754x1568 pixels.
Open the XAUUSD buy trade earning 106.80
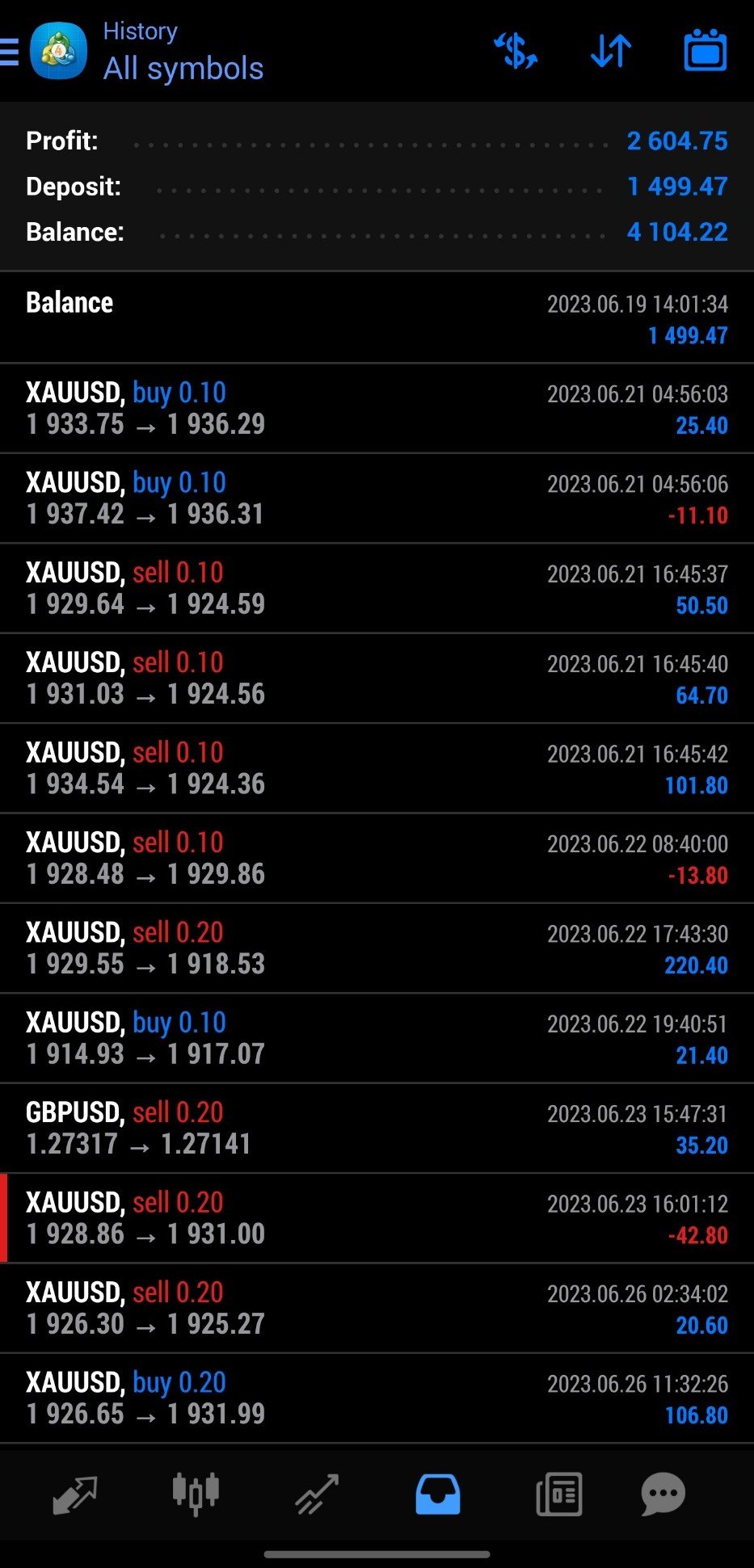point(377,1398)
